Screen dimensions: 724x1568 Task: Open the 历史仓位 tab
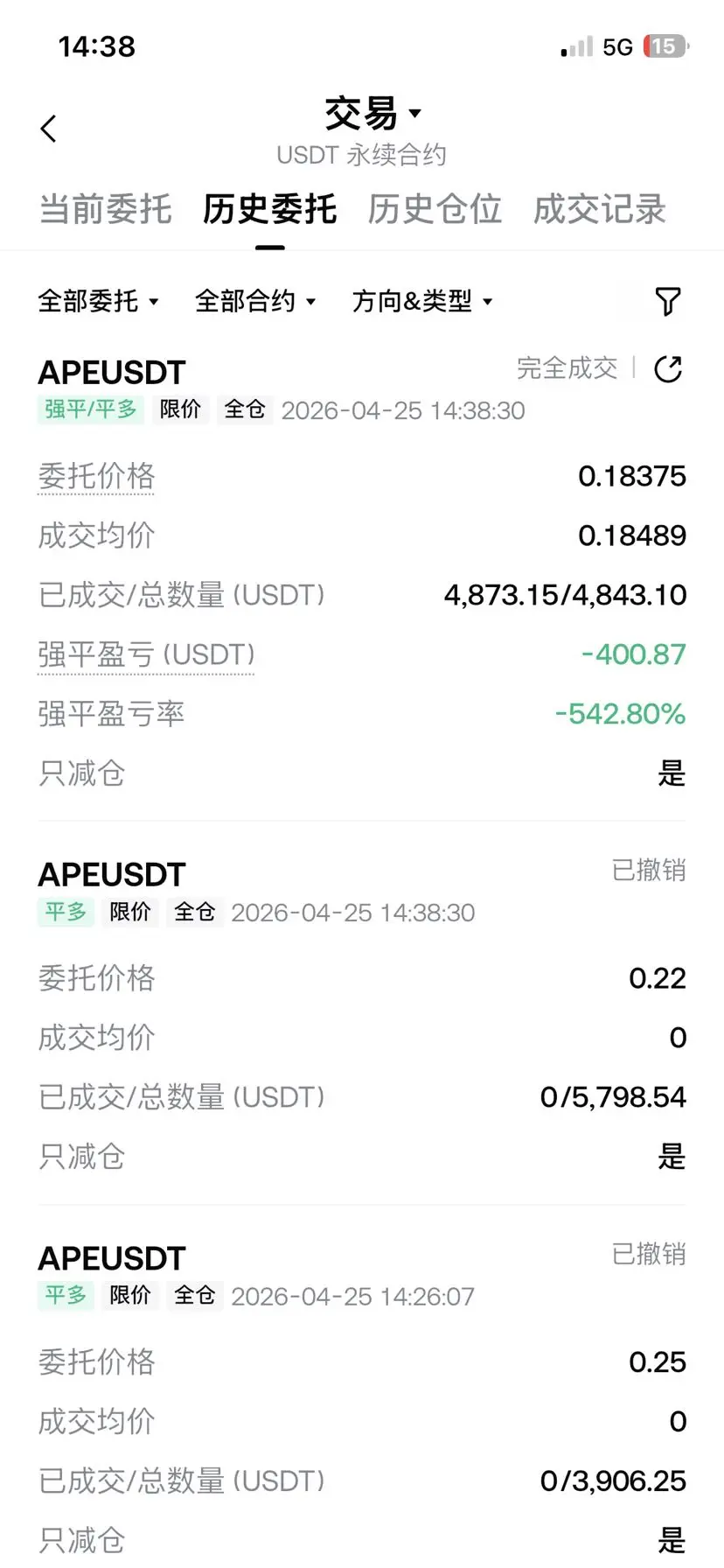(x=435, y=210)
